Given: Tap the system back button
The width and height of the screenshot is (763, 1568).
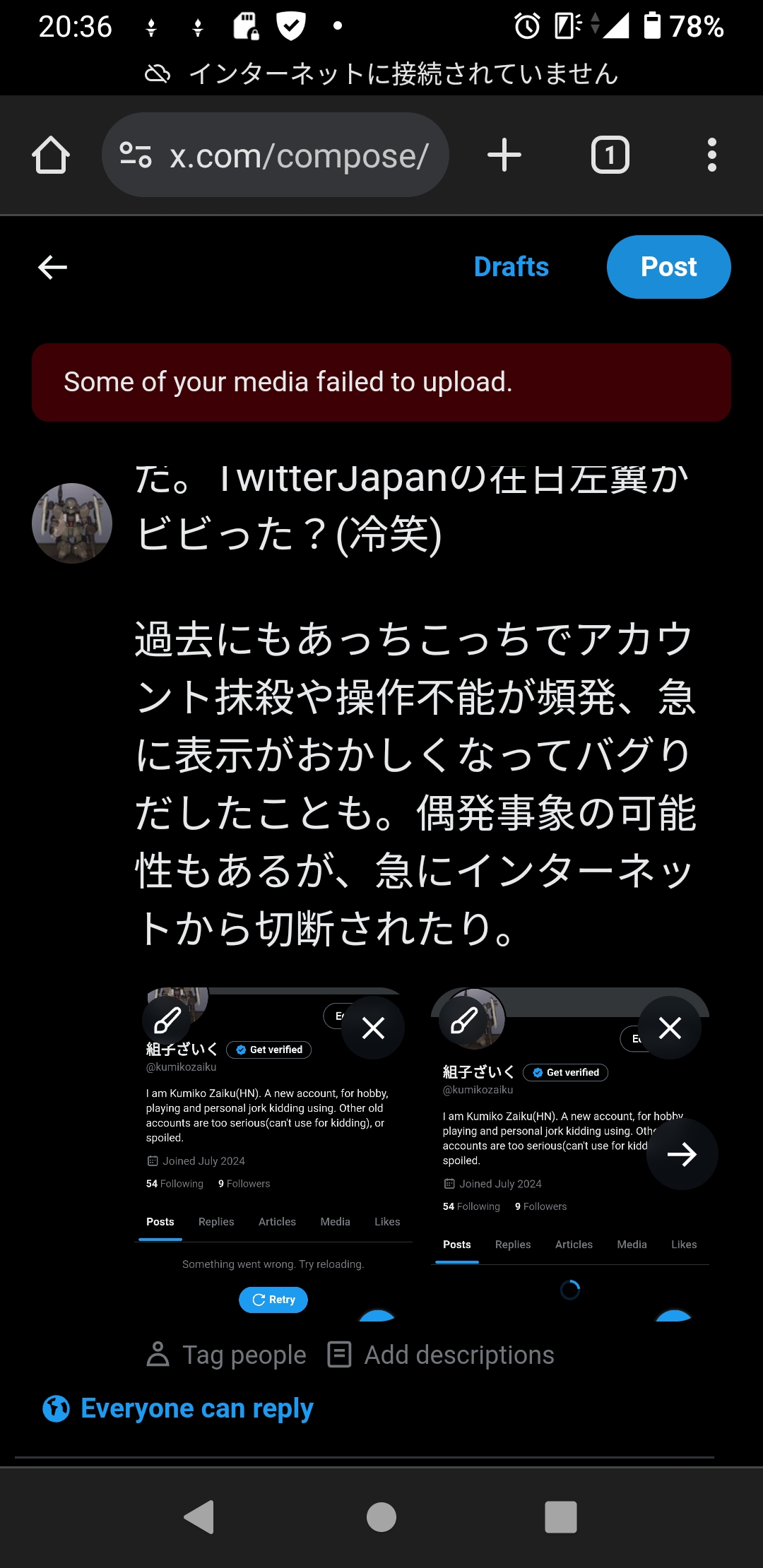Looking at the screenshot, I should [x=199, y=1516].
